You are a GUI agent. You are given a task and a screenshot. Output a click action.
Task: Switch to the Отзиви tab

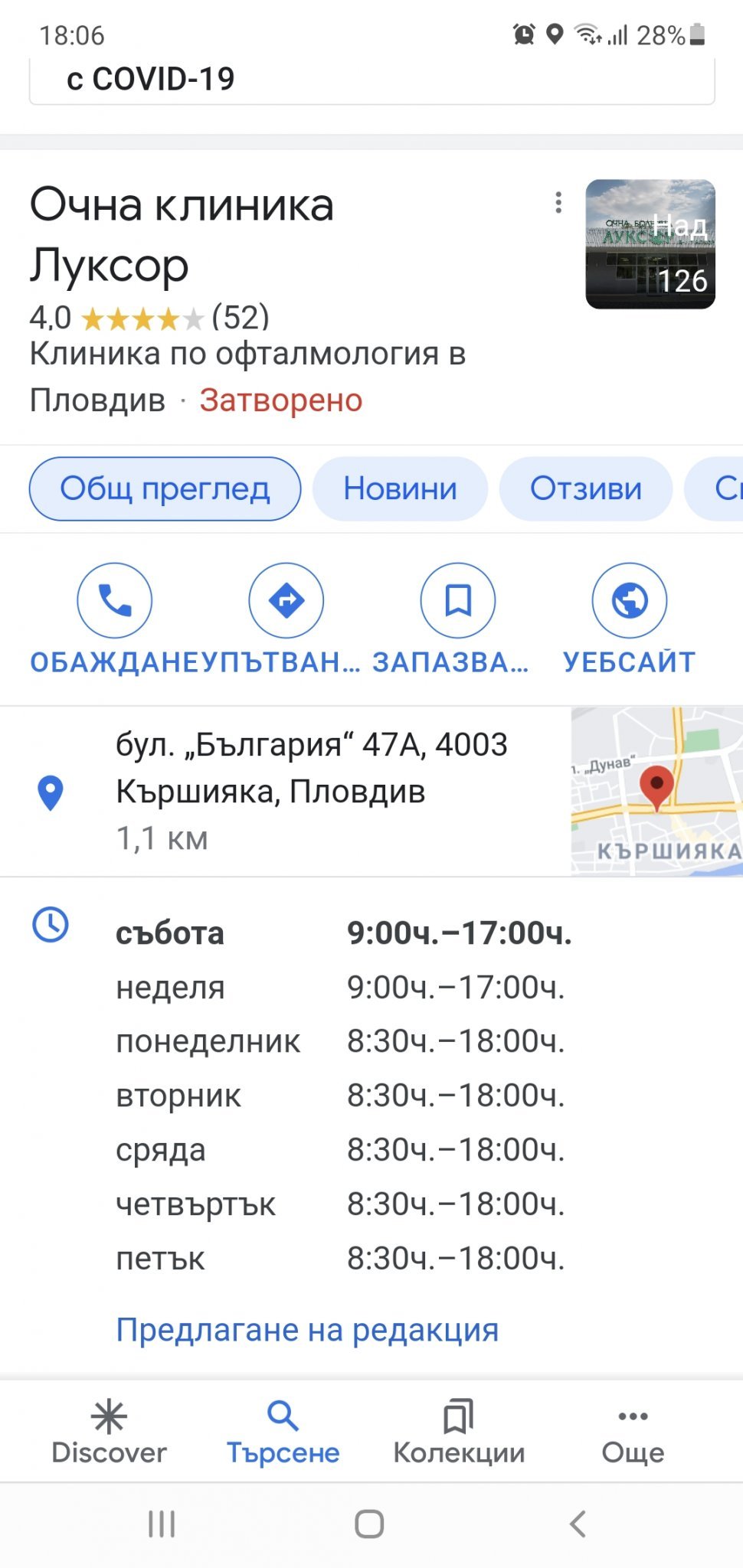(x=586, y=489)
